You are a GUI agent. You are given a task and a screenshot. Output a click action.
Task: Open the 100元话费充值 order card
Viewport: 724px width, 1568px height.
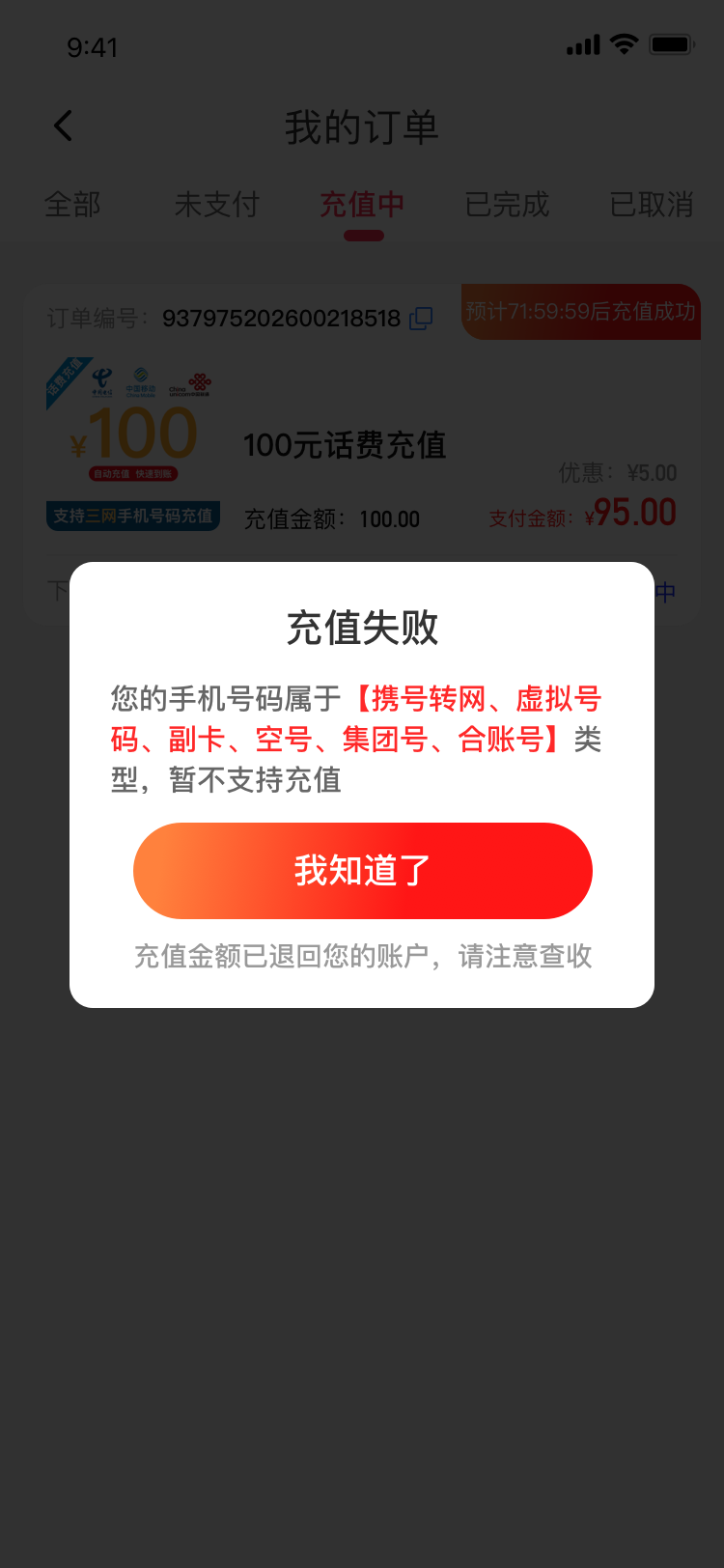tap(345, 445)
